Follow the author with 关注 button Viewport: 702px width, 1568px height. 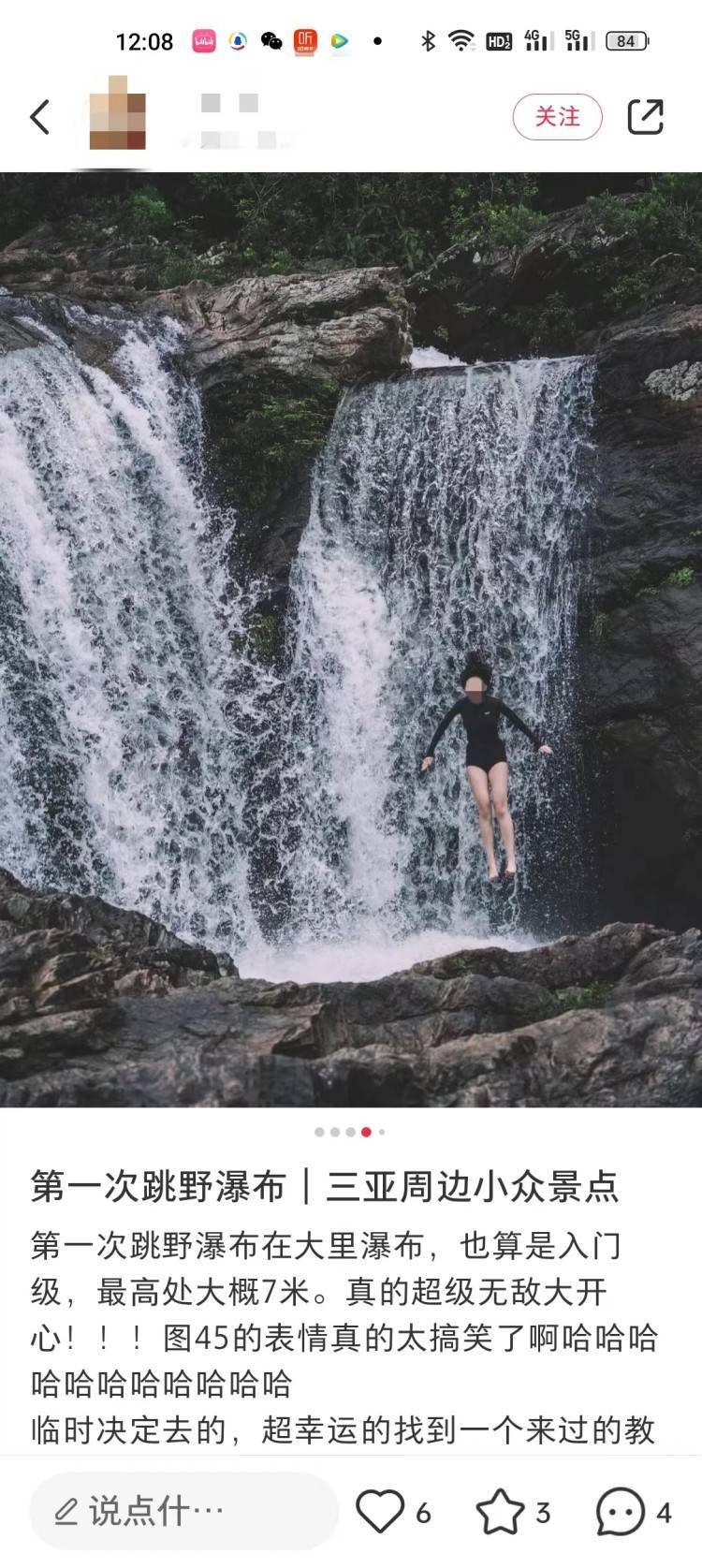tap(557, 117)
